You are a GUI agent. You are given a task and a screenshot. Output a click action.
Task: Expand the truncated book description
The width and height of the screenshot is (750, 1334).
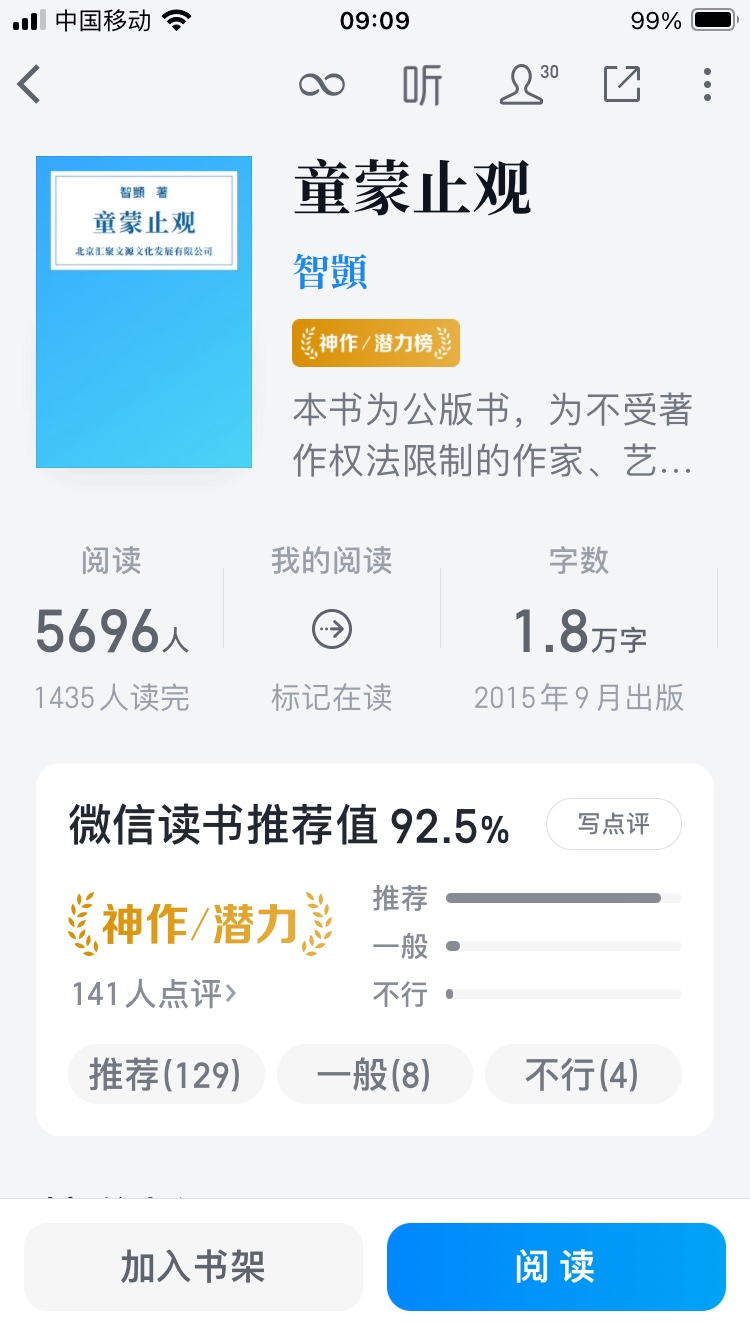point(493,435)
